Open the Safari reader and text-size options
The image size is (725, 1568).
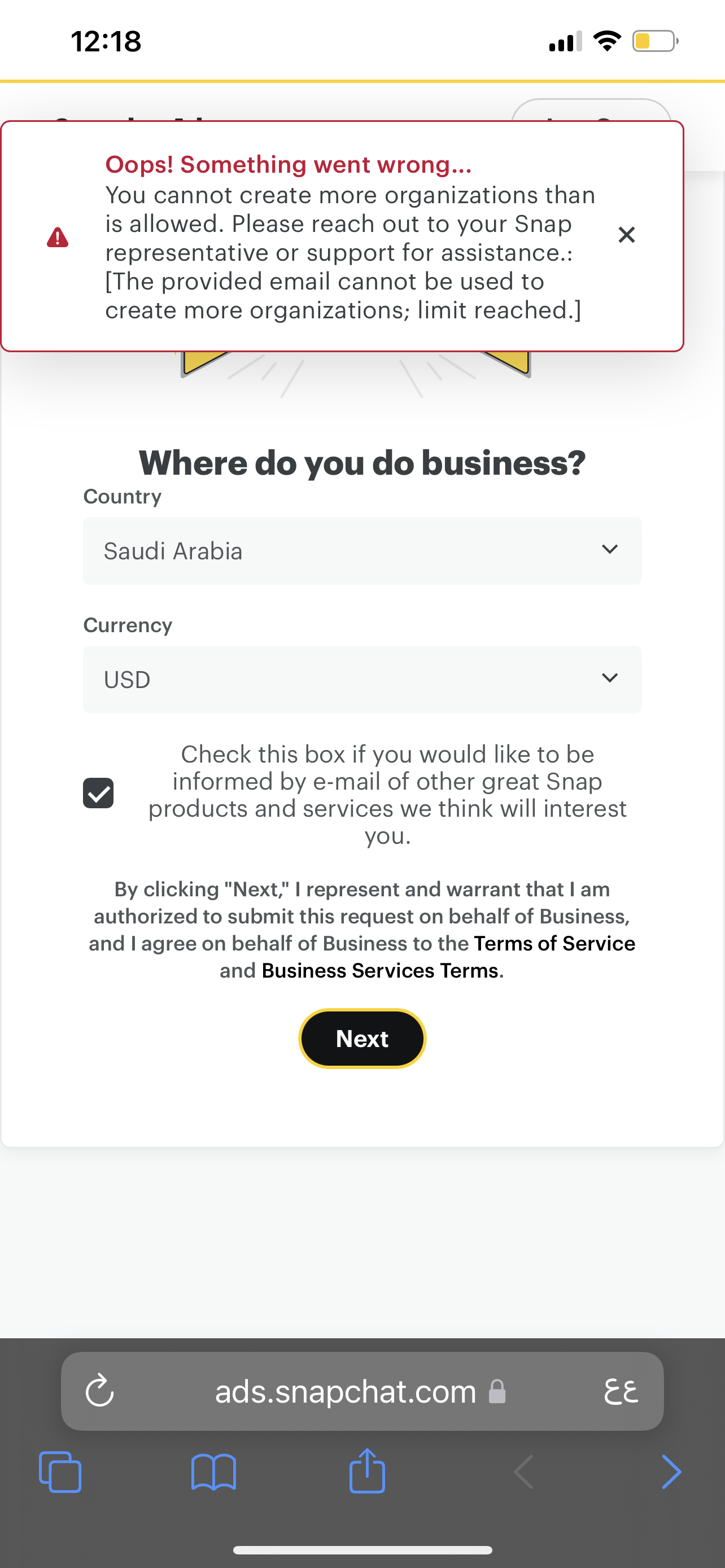pos(621,1391)
